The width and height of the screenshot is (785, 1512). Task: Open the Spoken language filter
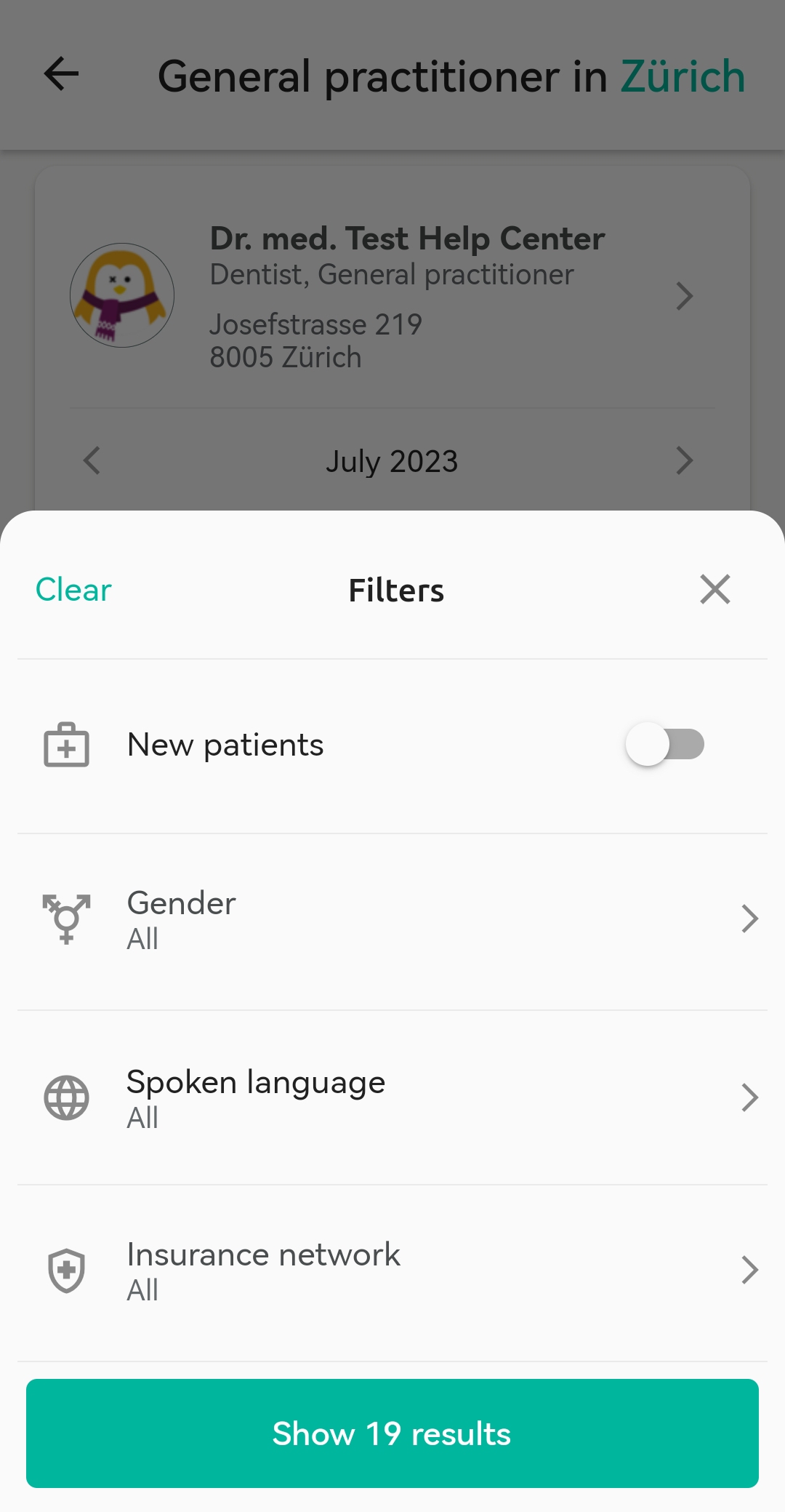point(392,1097)
